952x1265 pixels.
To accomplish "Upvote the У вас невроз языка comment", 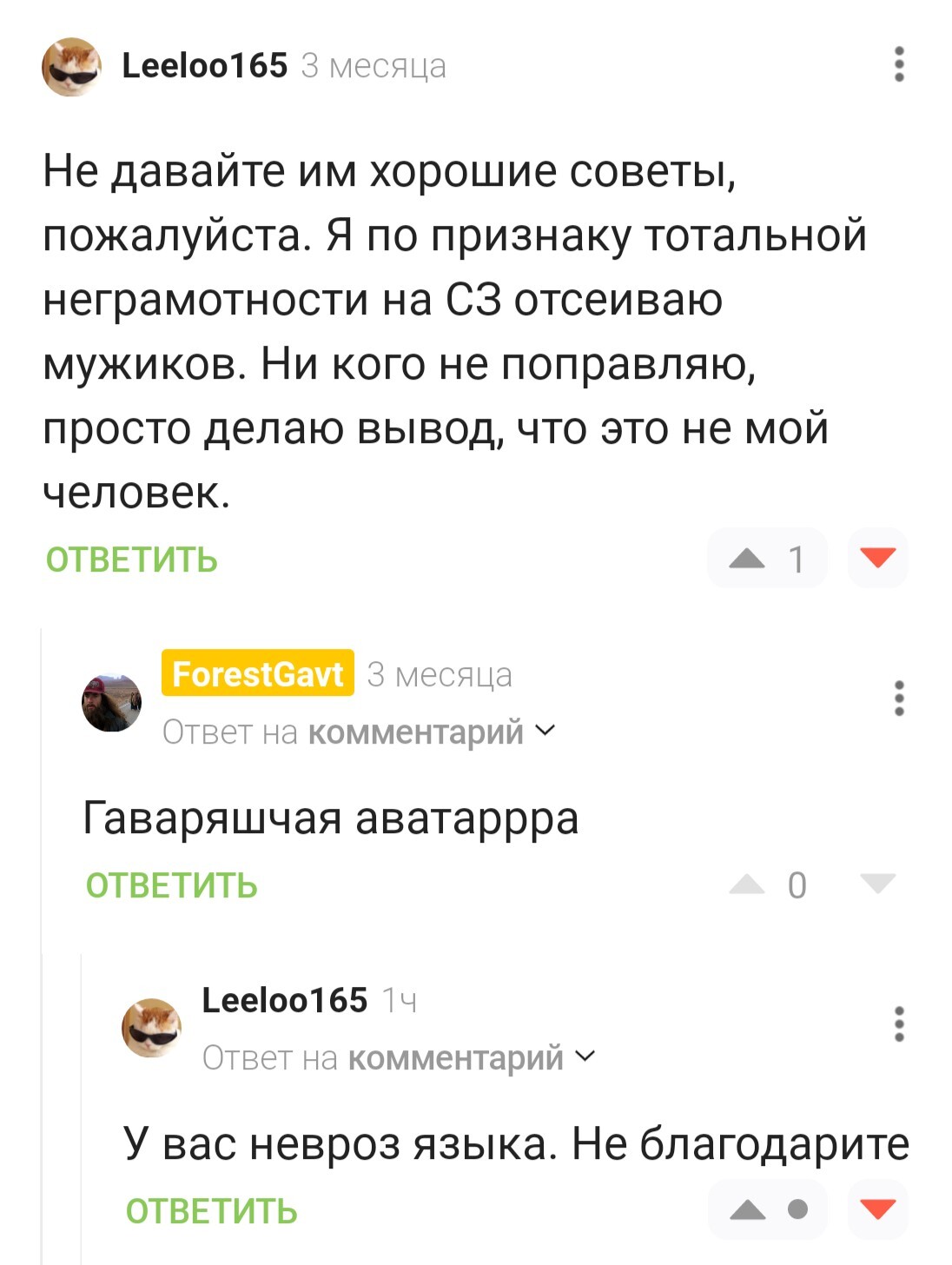I will click(747, 1209).
